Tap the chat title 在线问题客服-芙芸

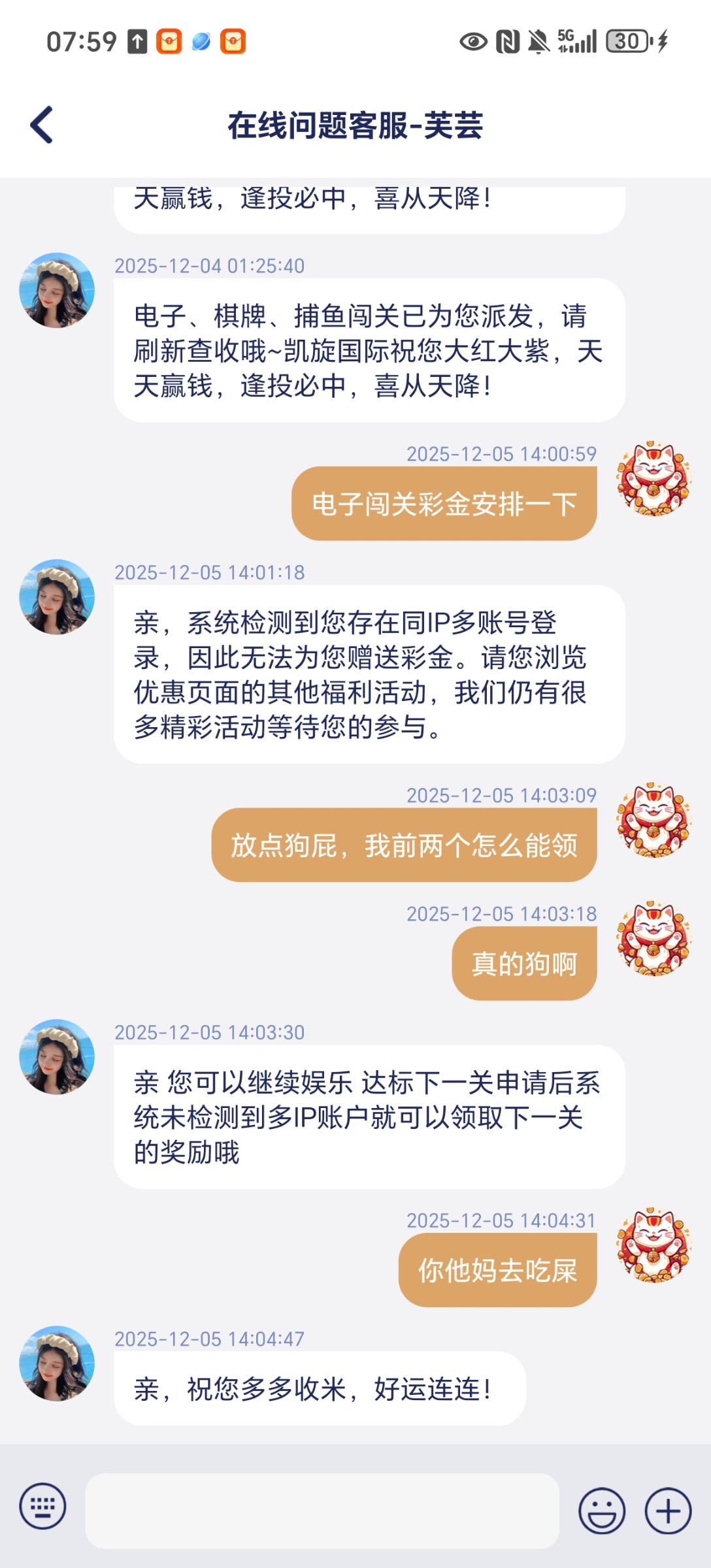tap(355, 125)
